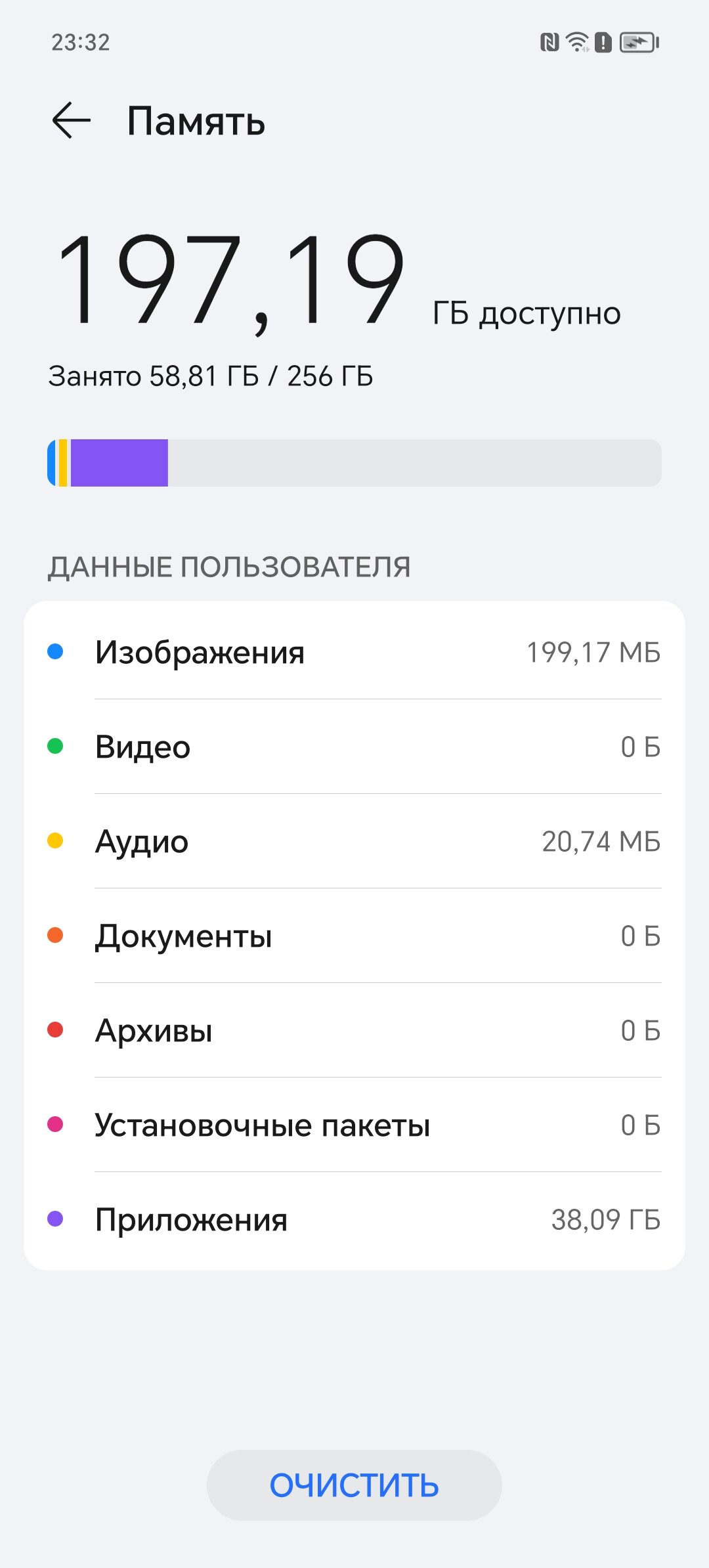Image resolution: width=709 pixels, height=1568 pixels.
Task: Open the Установочные пакеты row
Action: 354,1125
